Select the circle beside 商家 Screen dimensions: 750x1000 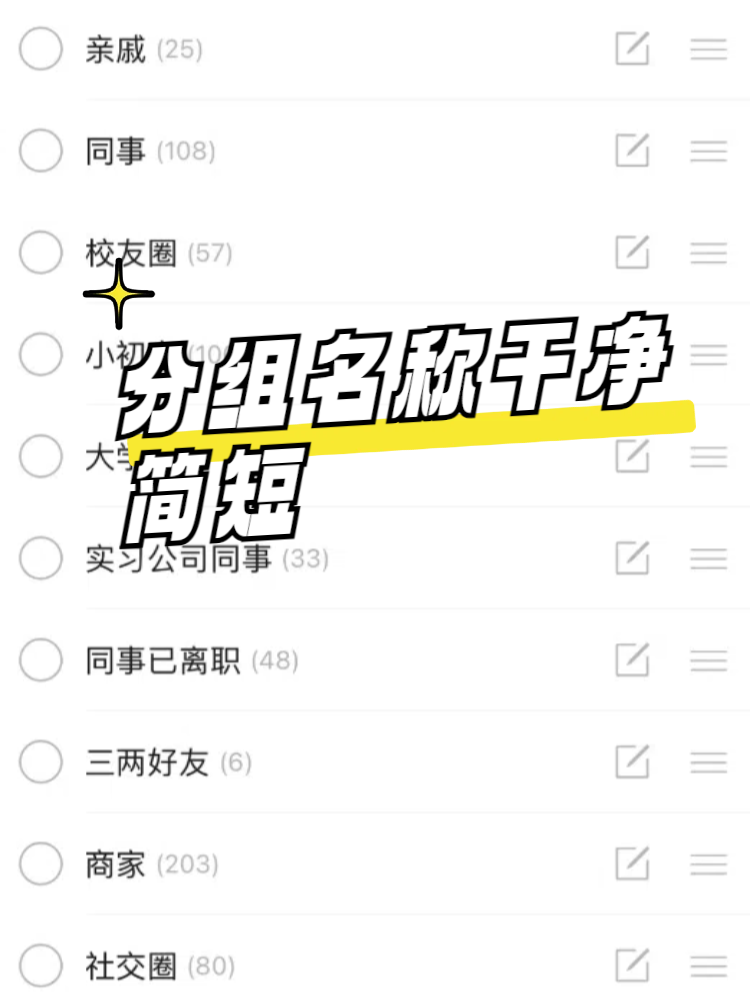[x=41, y=864]
